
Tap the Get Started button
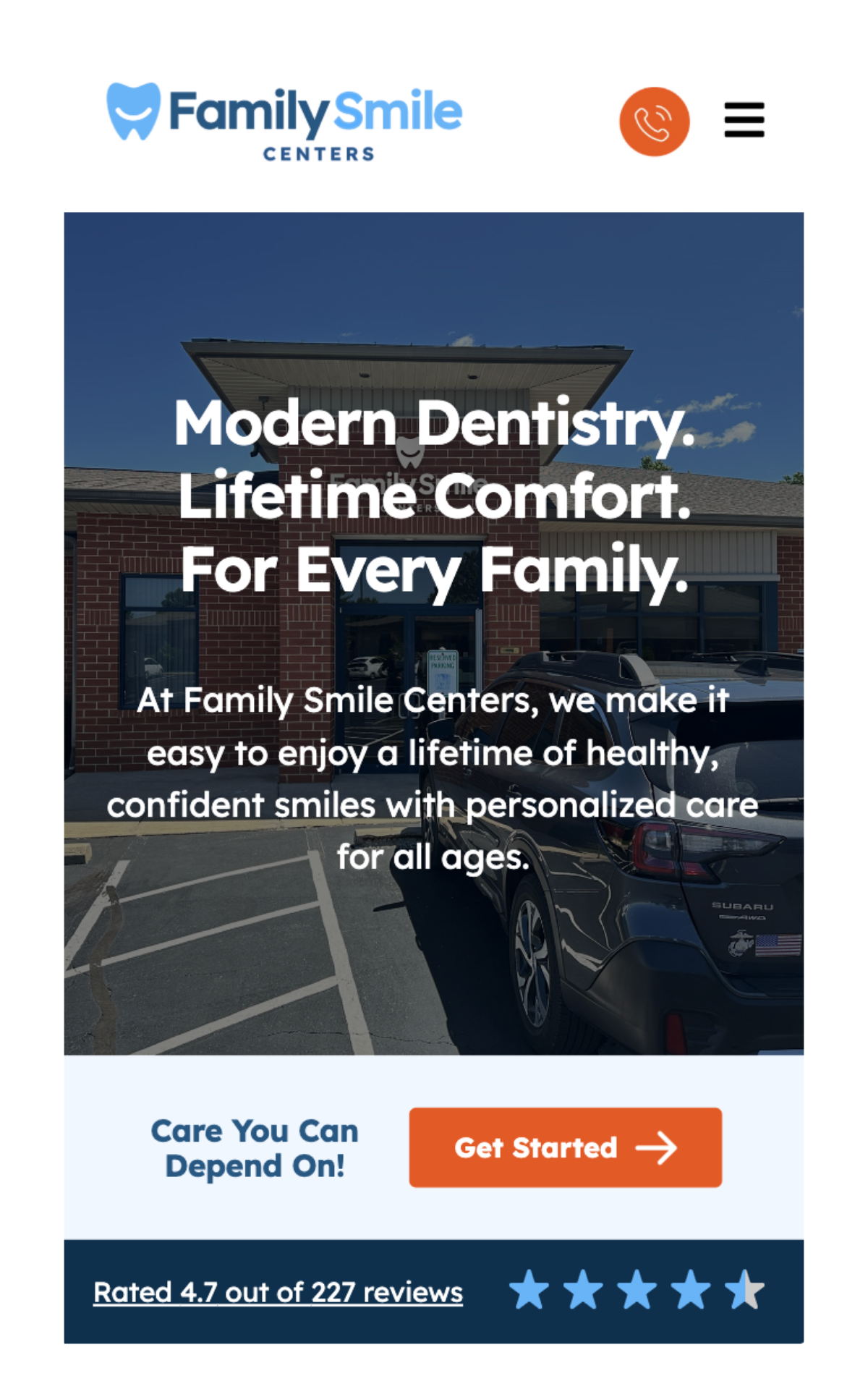(565, 1147)
